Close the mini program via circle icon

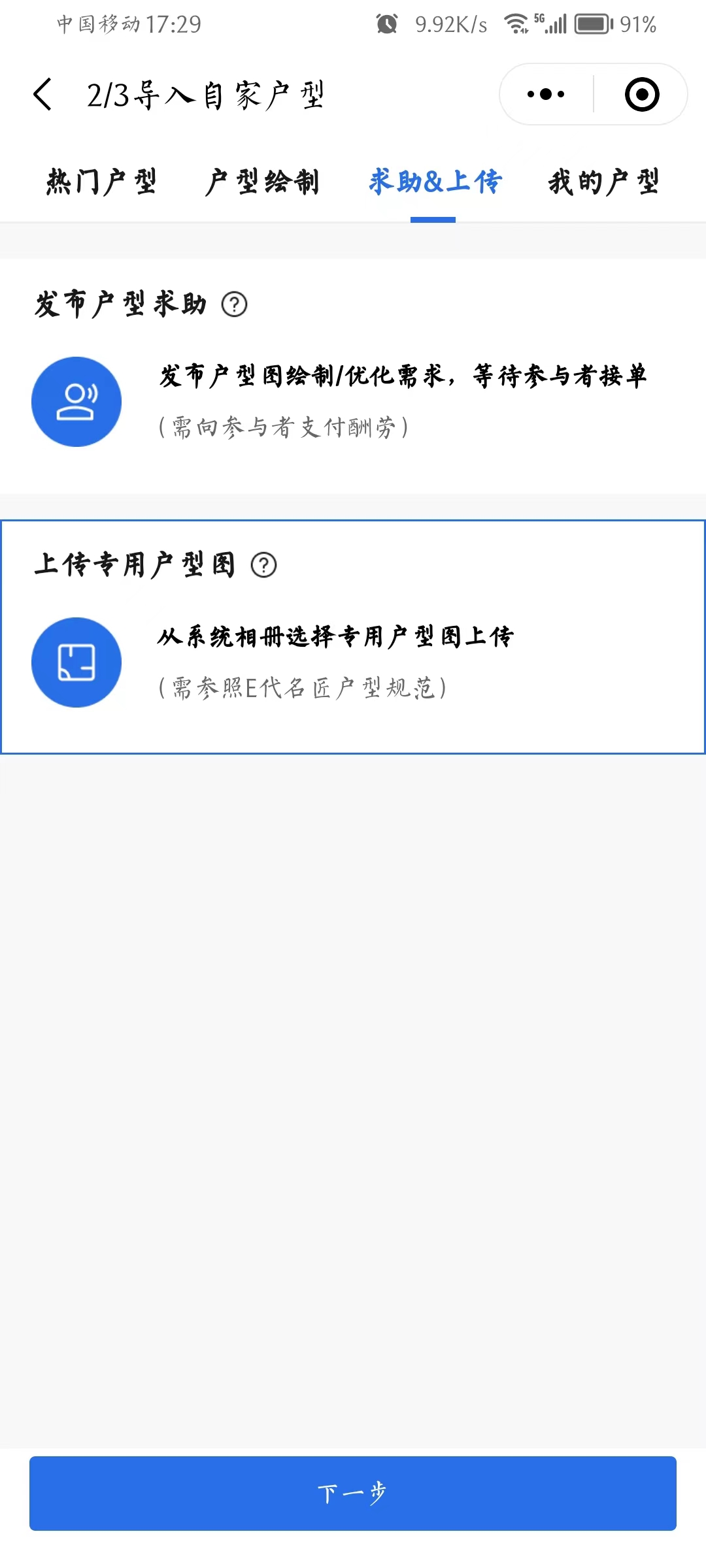coord(641,95)
